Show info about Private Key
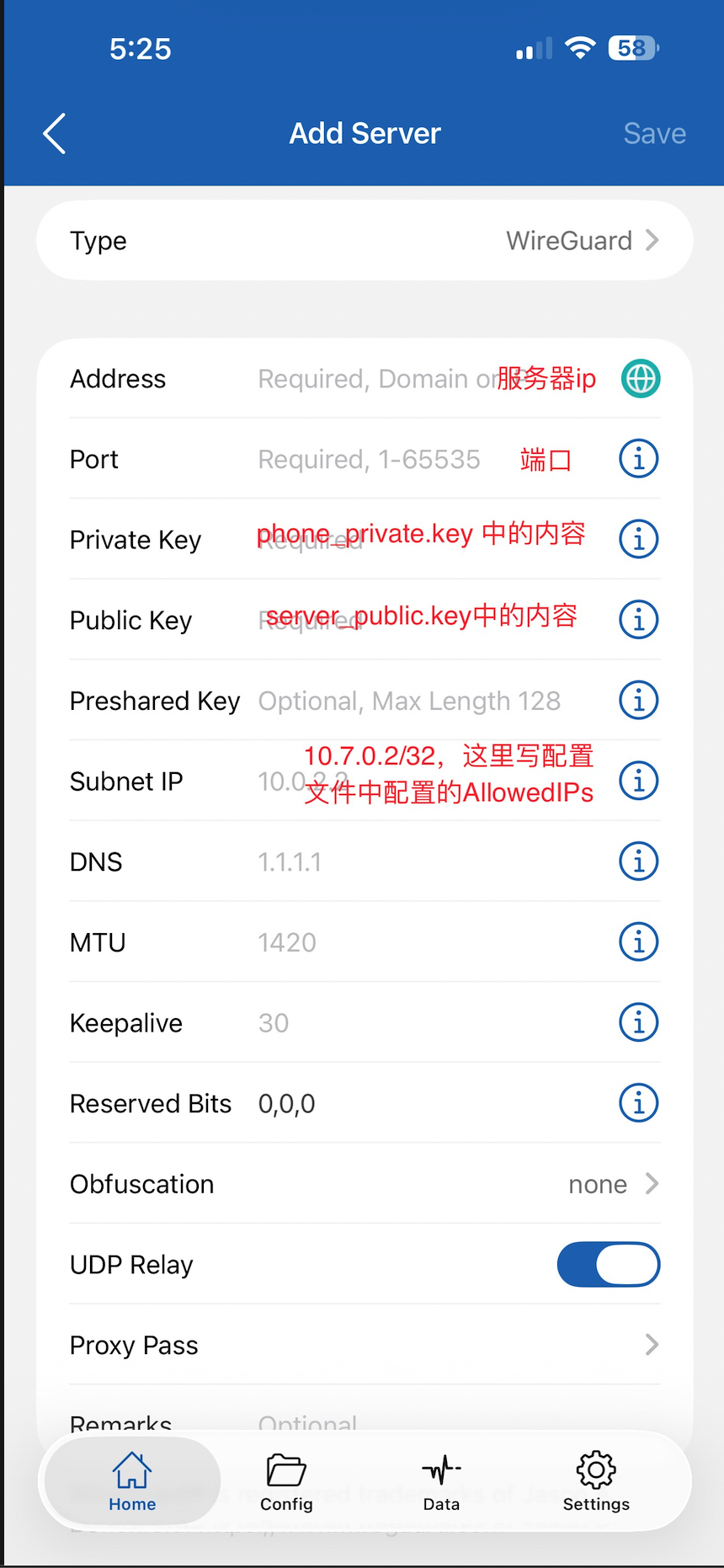The height and width of the screenshot is (1568, 724). click(638, 539)
